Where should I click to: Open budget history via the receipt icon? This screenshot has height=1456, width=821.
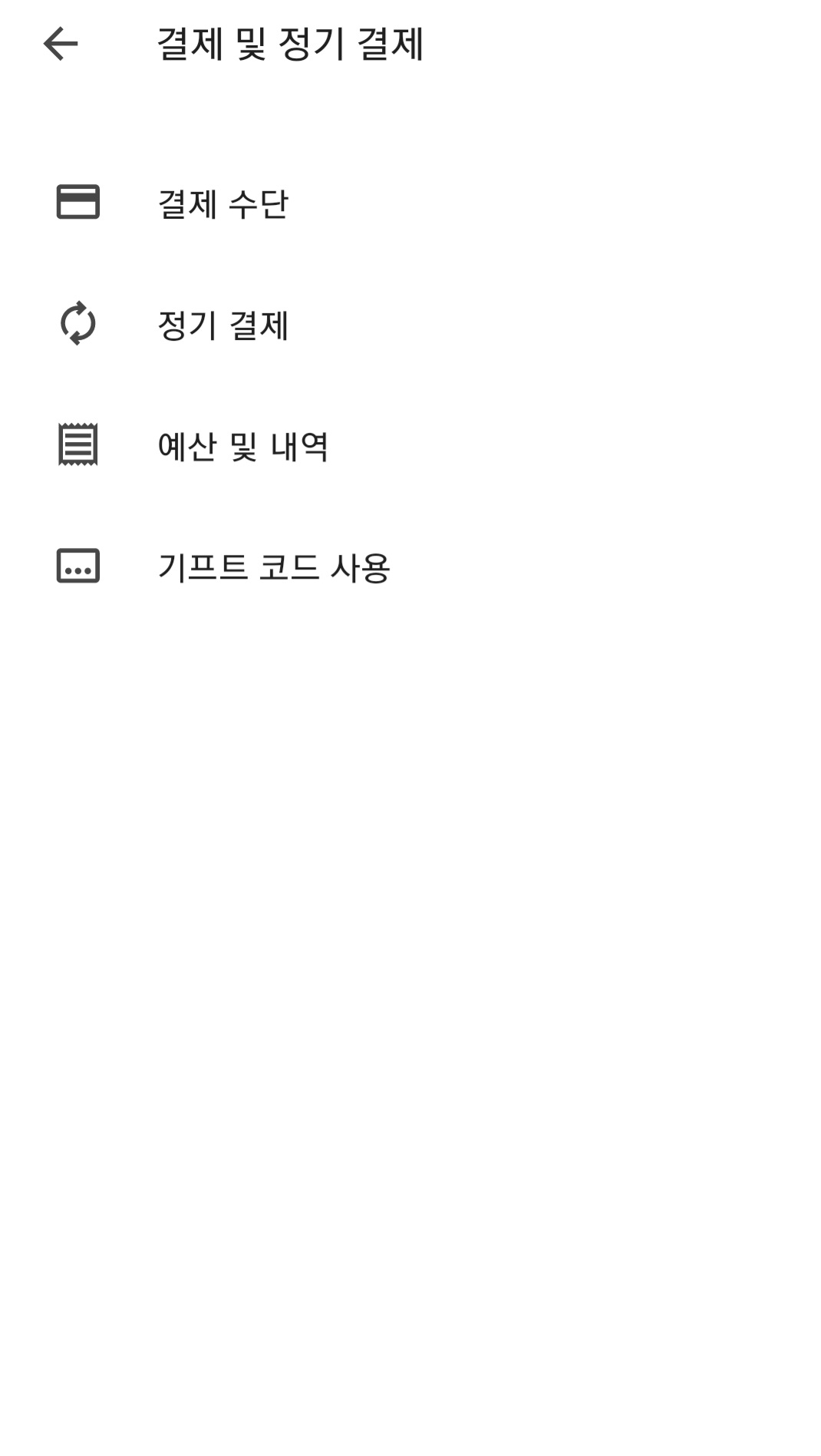(x=77, y=445)
